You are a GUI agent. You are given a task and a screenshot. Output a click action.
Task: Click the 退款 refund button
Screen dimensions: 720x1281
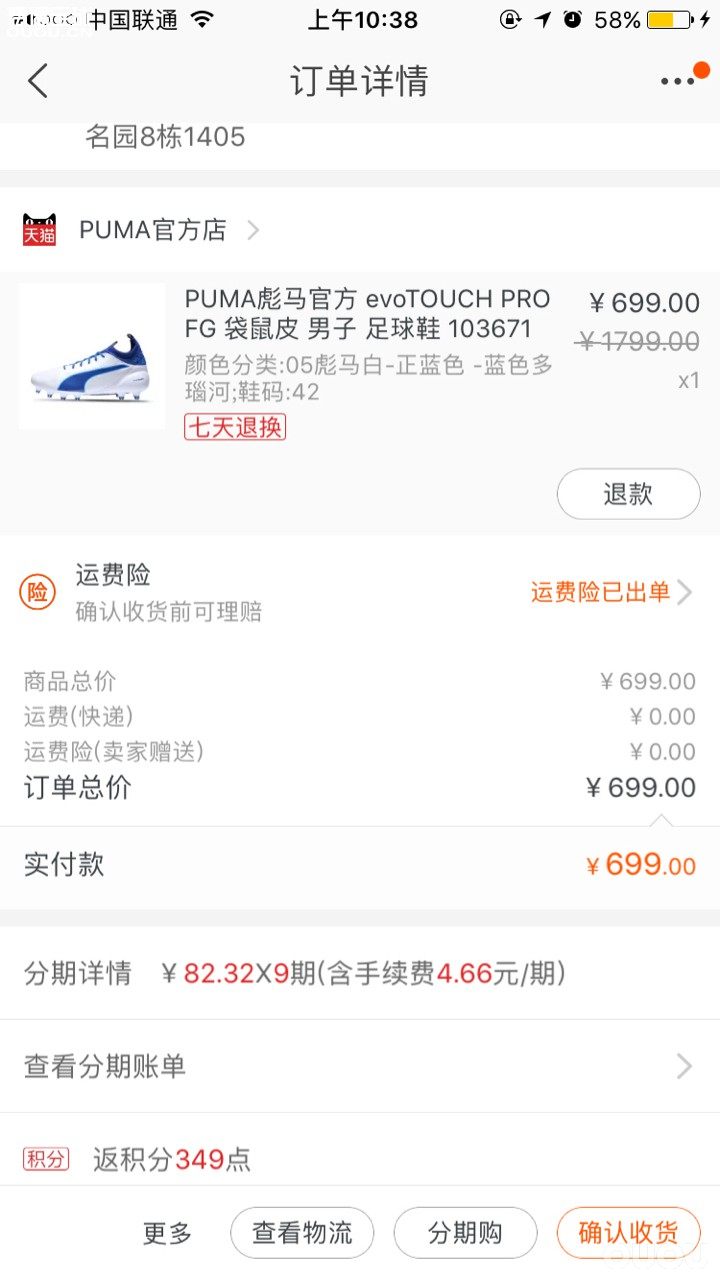[x=628, y=493]
